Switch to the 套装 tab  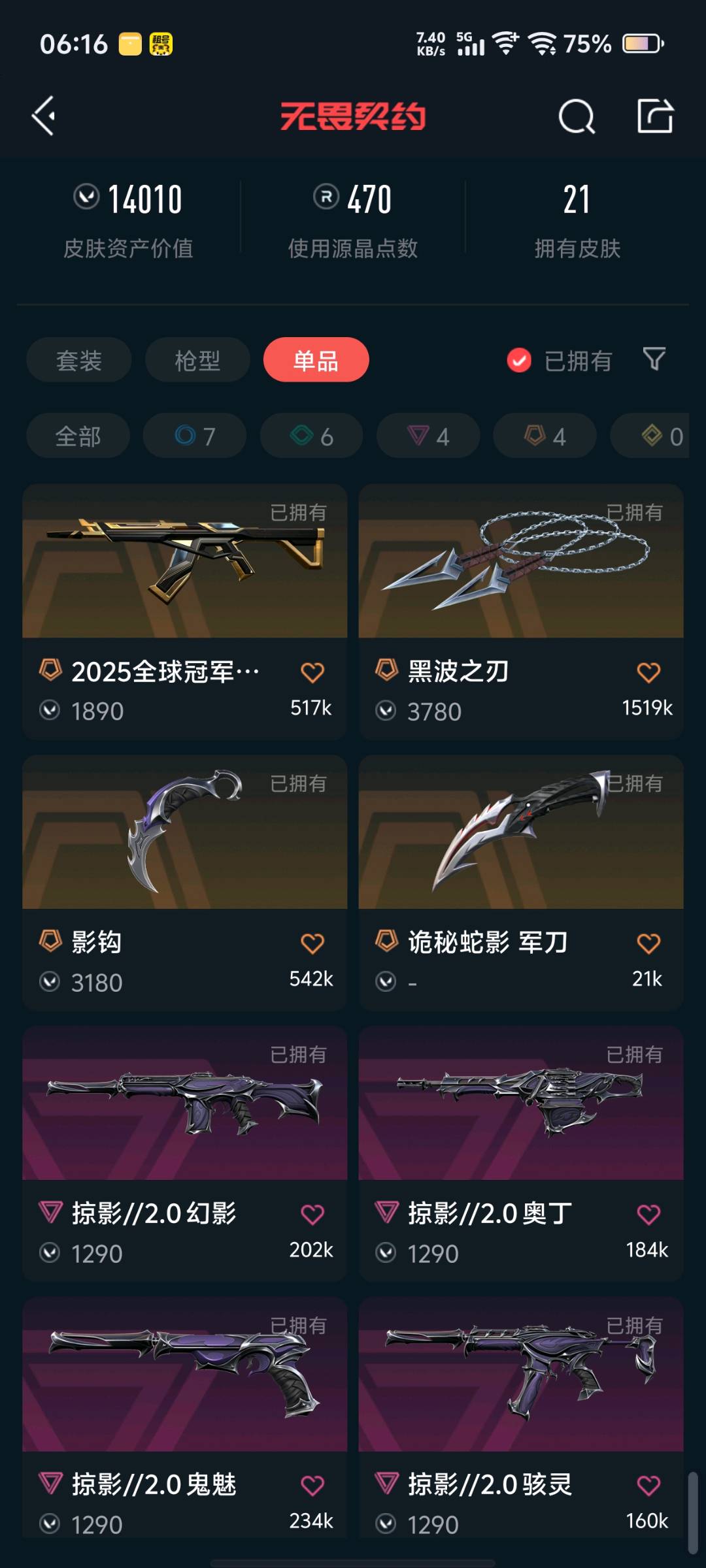(79, 360)
